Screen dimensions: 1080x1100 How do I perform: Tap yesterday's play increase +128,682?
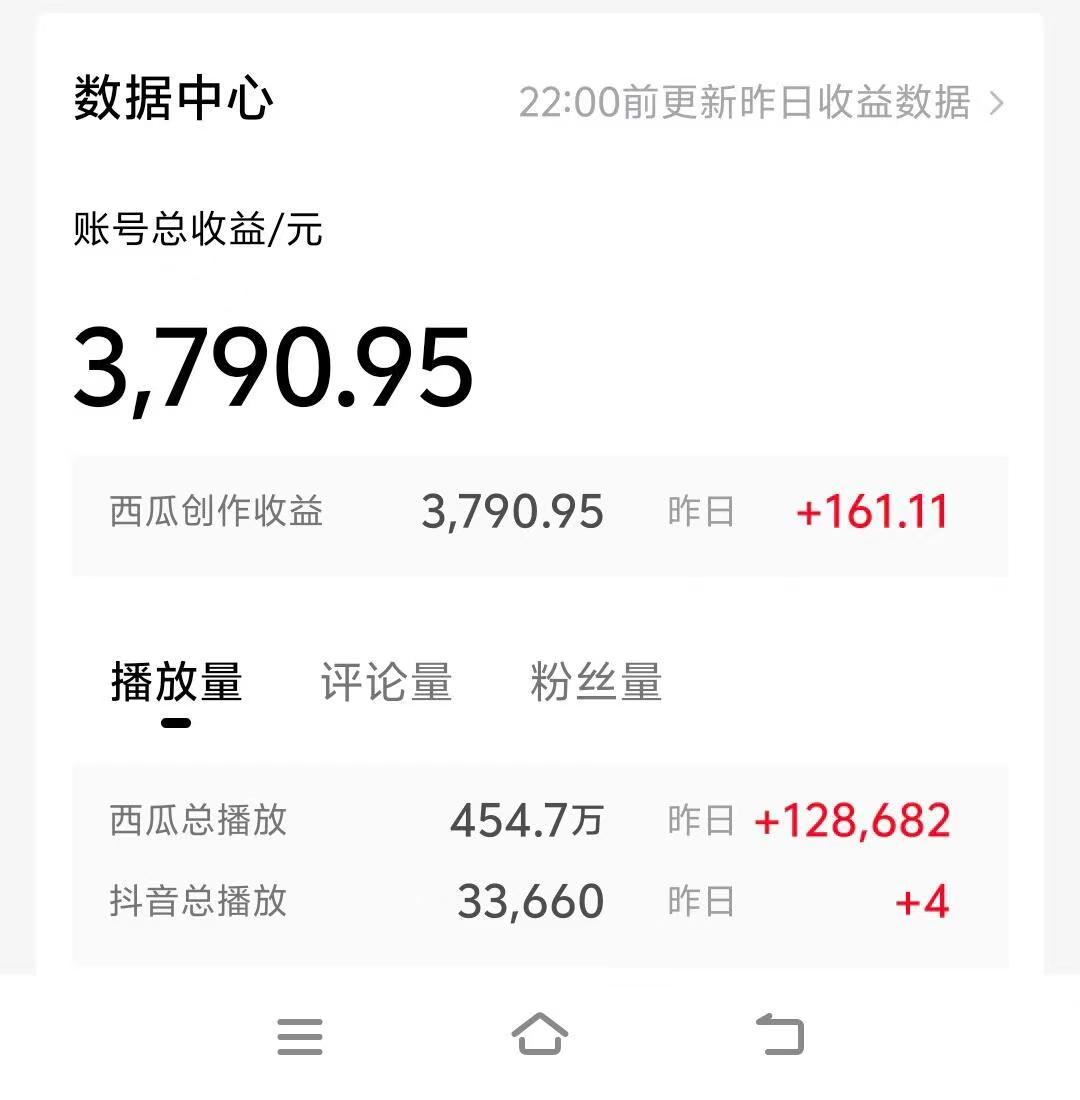(x=850, y=820)
